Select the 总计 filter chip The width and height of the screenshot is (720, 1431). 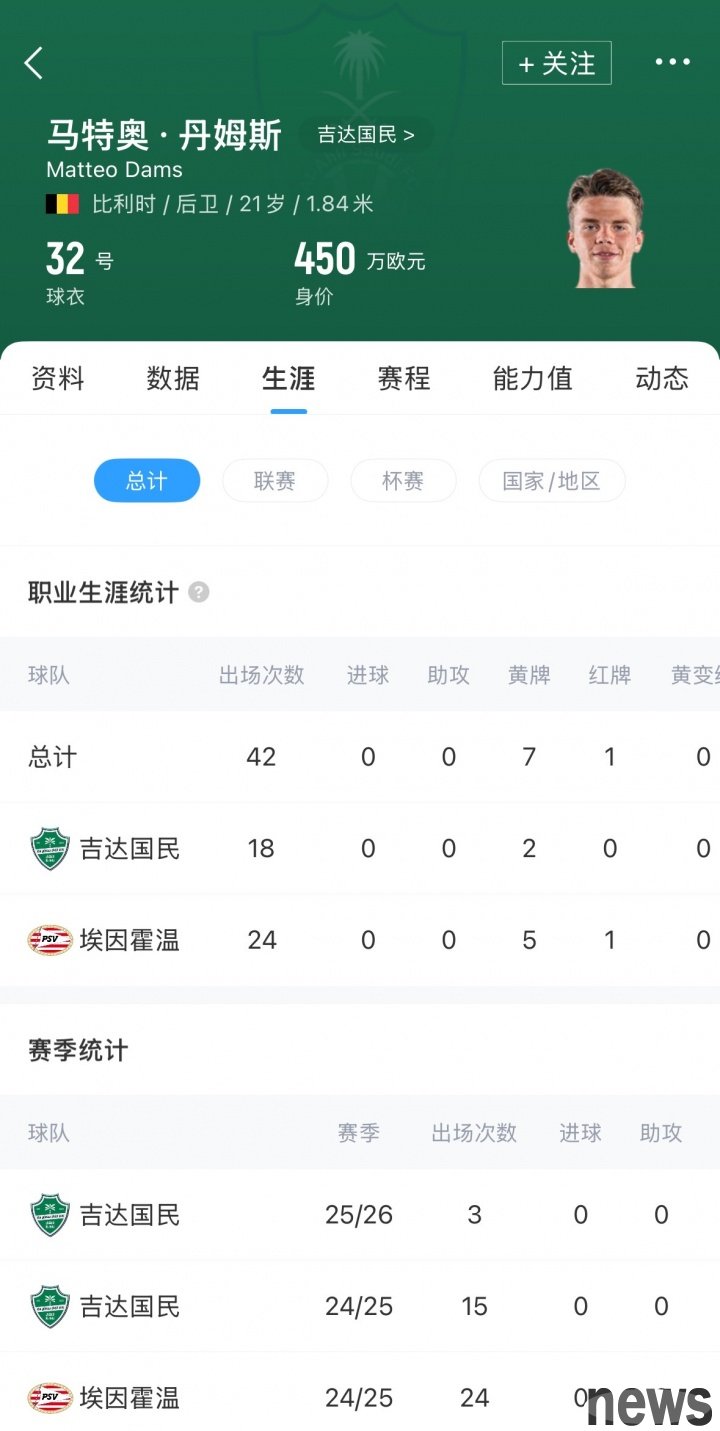point(147,481)
